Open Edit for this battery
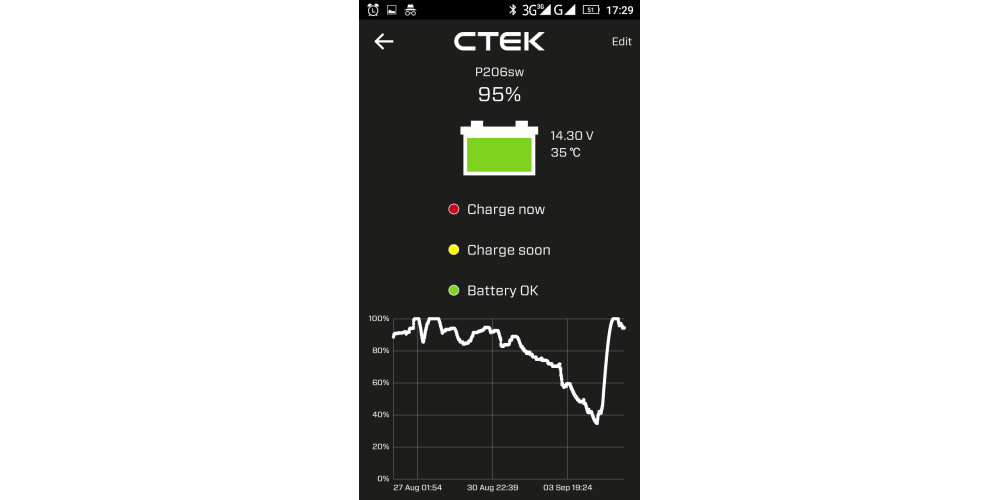 (x=621, y=42)
